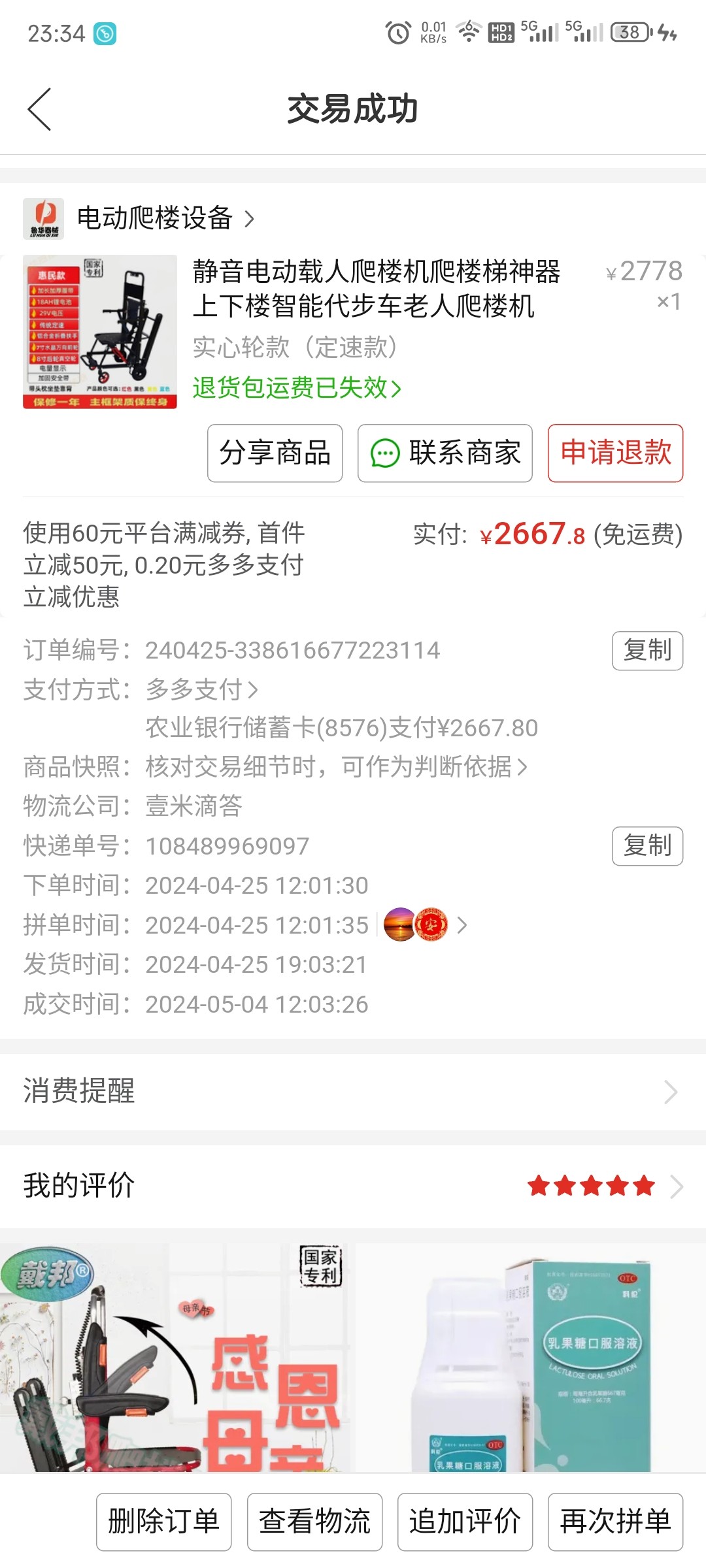This screenshot has width=706, height=1568.
Task: Check shipping via 查看物流
Action: (x=314, y=1522)
